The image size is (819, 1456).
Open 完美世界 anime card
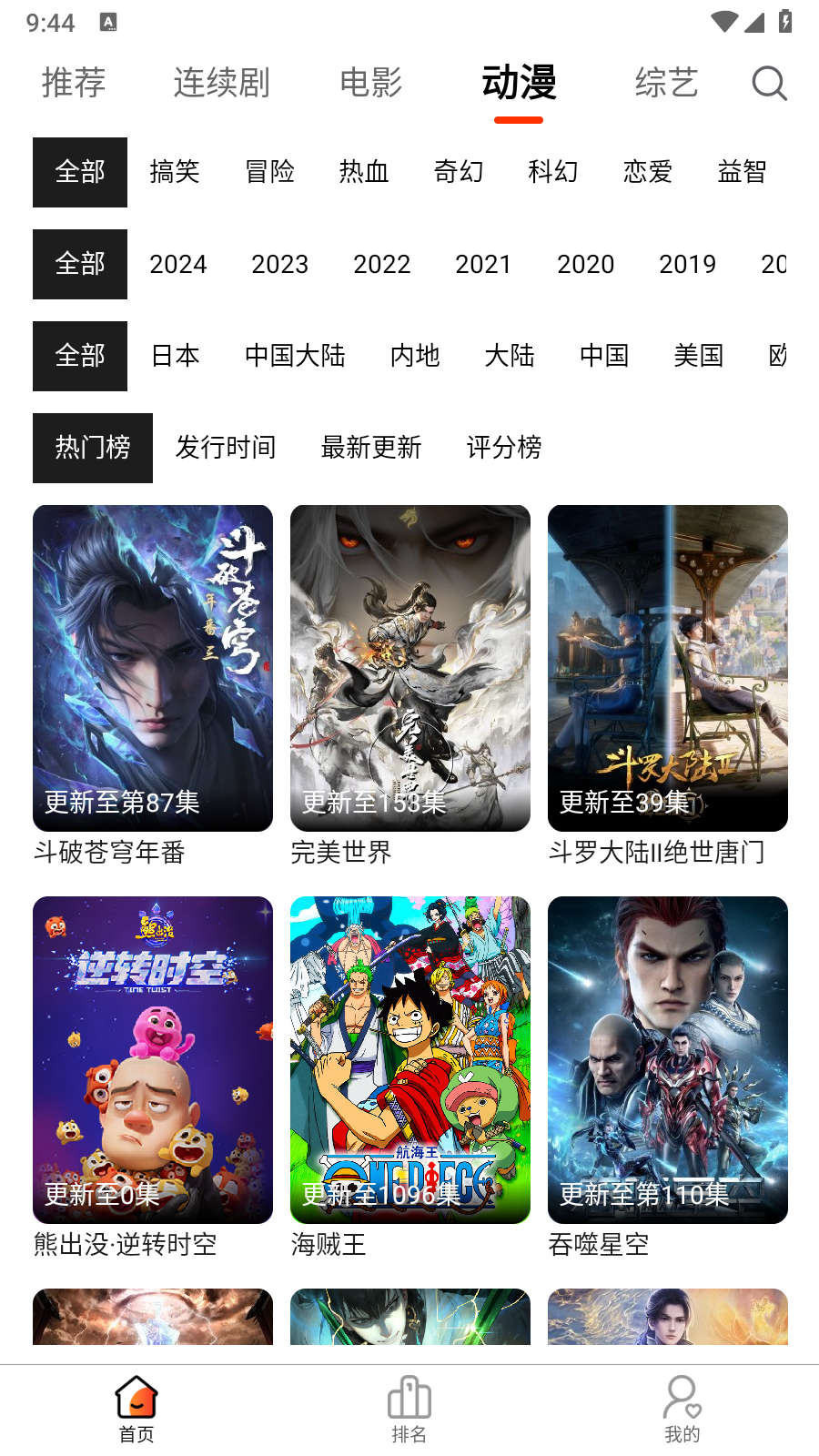(410, 669)
